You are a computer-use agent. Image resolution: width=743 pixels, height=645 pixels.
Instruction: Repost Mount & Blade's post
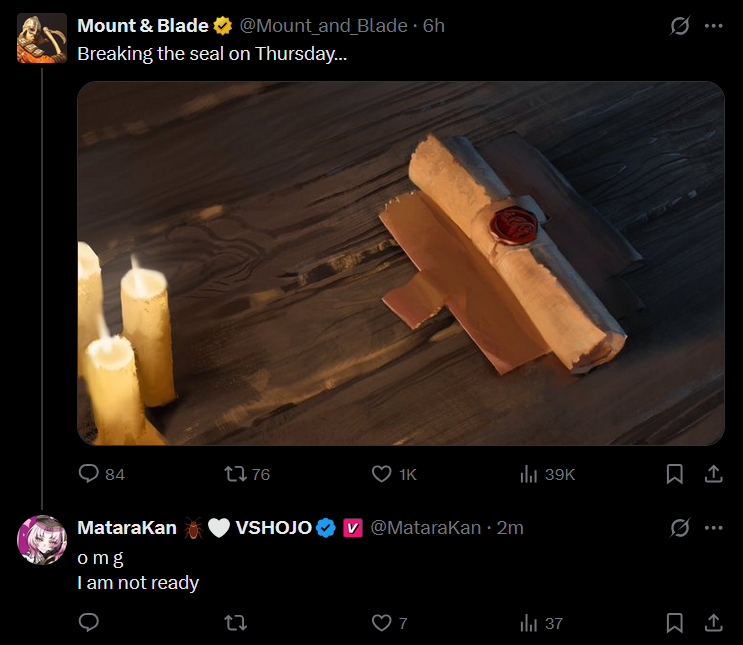point(236,474)
